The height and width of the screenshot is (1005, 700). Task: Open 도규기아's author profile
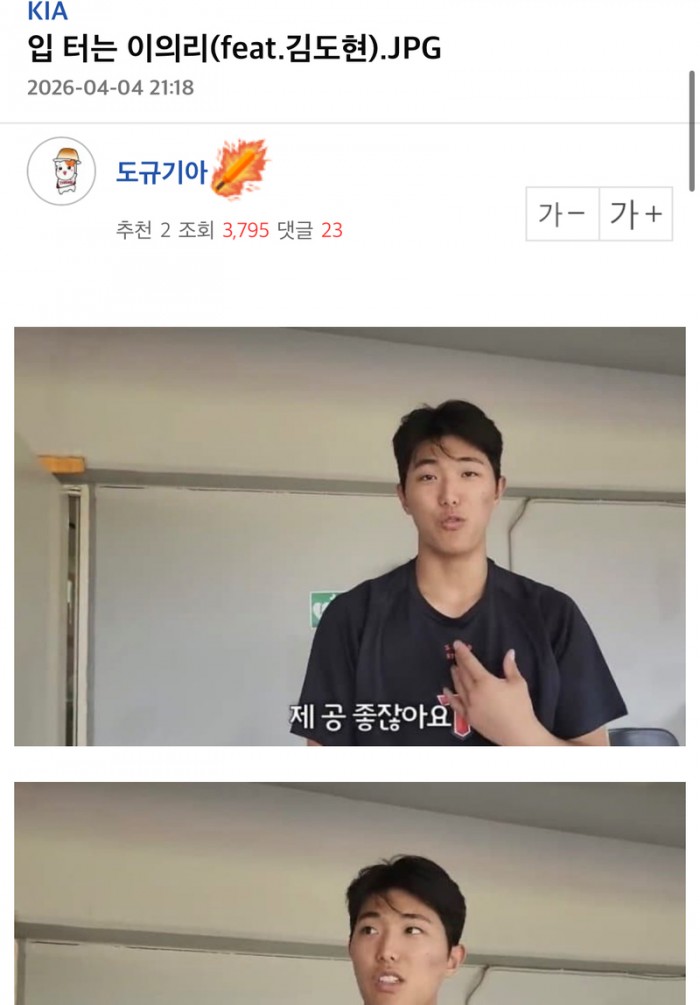tap(161, 172)
